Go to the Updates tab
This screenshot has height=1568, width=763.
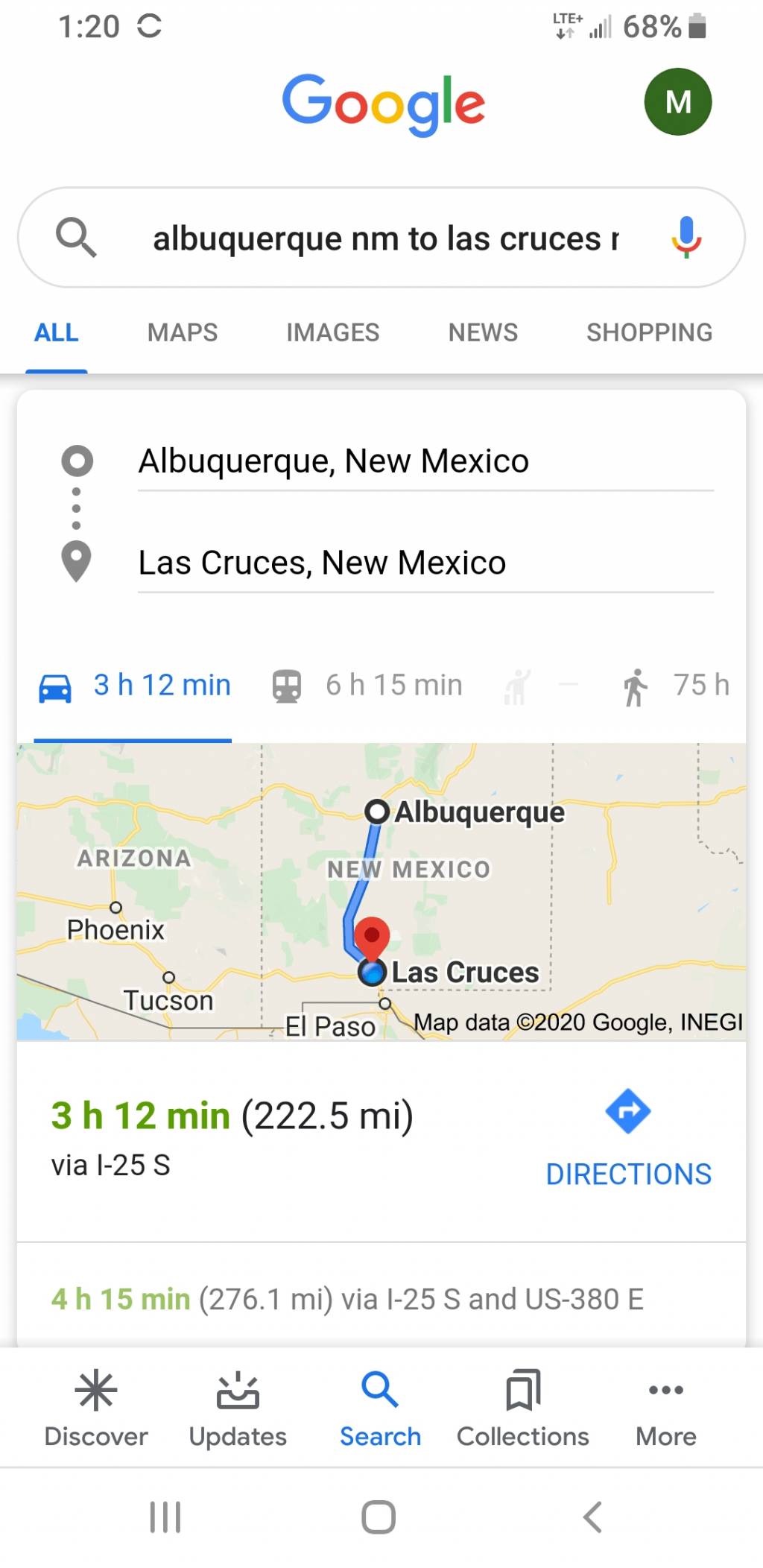click(x=238, y=1407)
